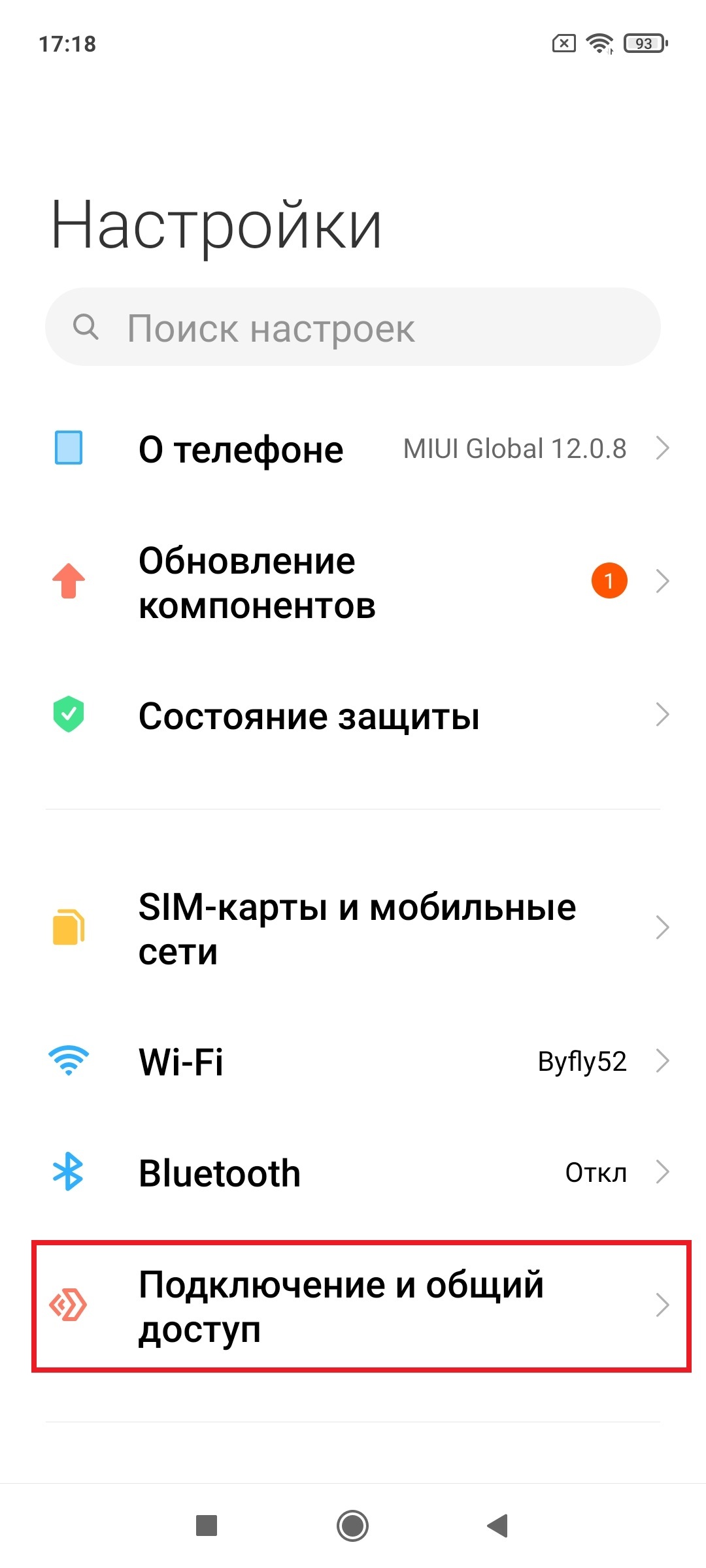
Task: Go to the home screen
Action: click(353, 1526)
